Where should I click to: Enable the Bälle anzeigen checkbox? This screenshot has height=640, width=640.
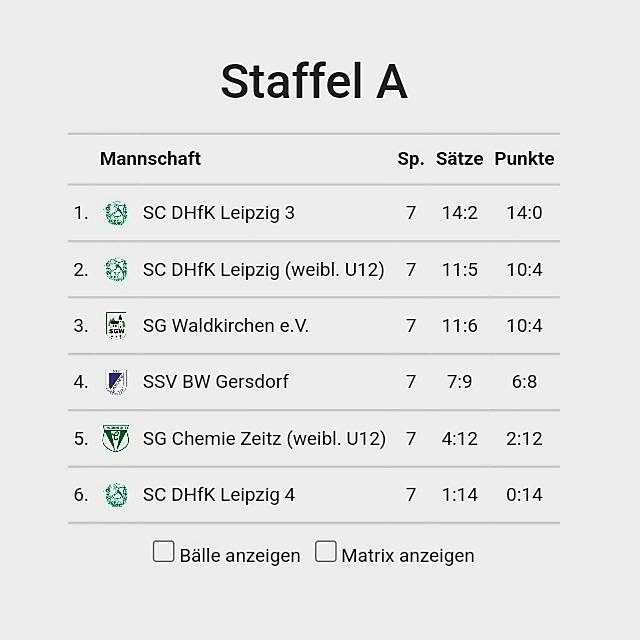pyautogui.click(x=163, y=552)
